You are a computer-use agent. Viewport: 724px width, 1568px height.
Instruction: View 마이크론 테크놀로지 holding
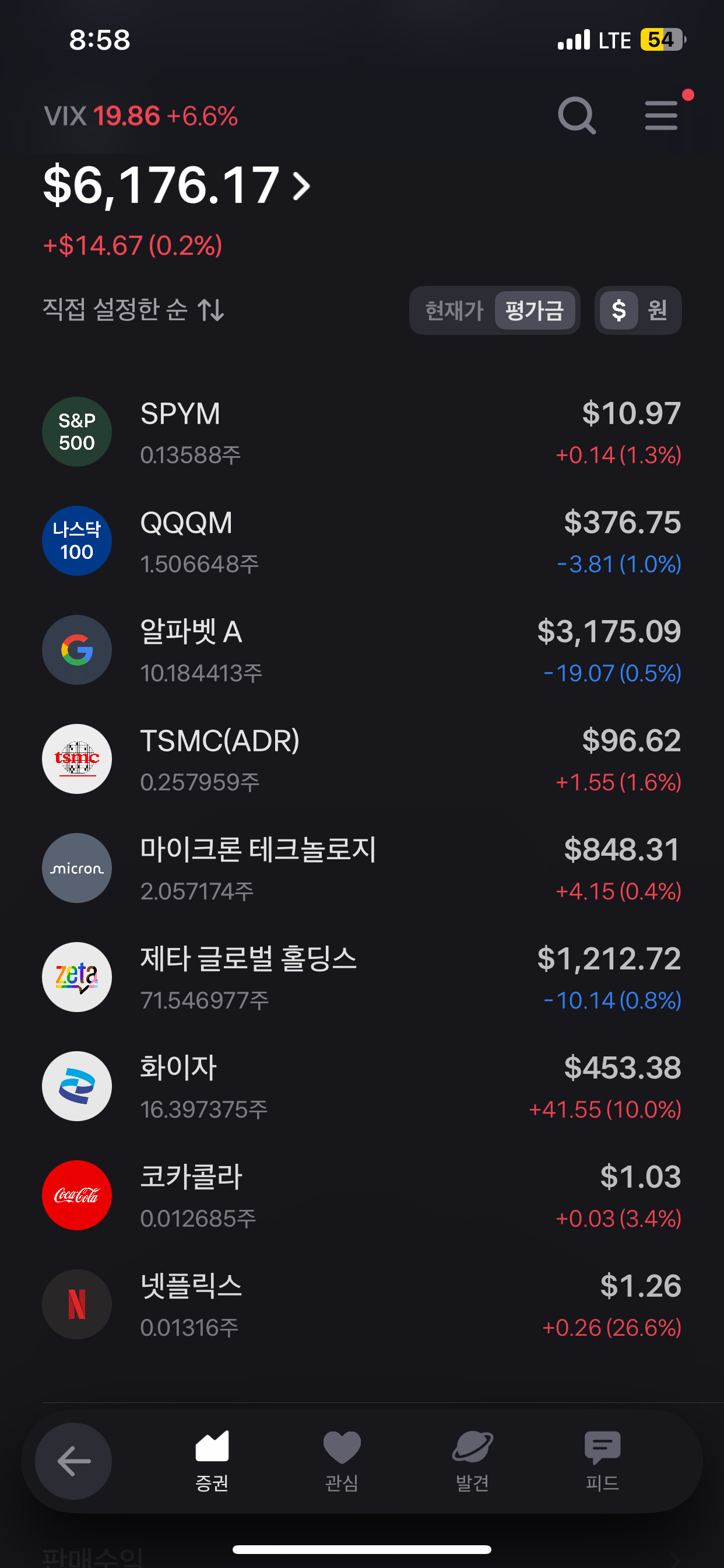(x=361, y=868)
